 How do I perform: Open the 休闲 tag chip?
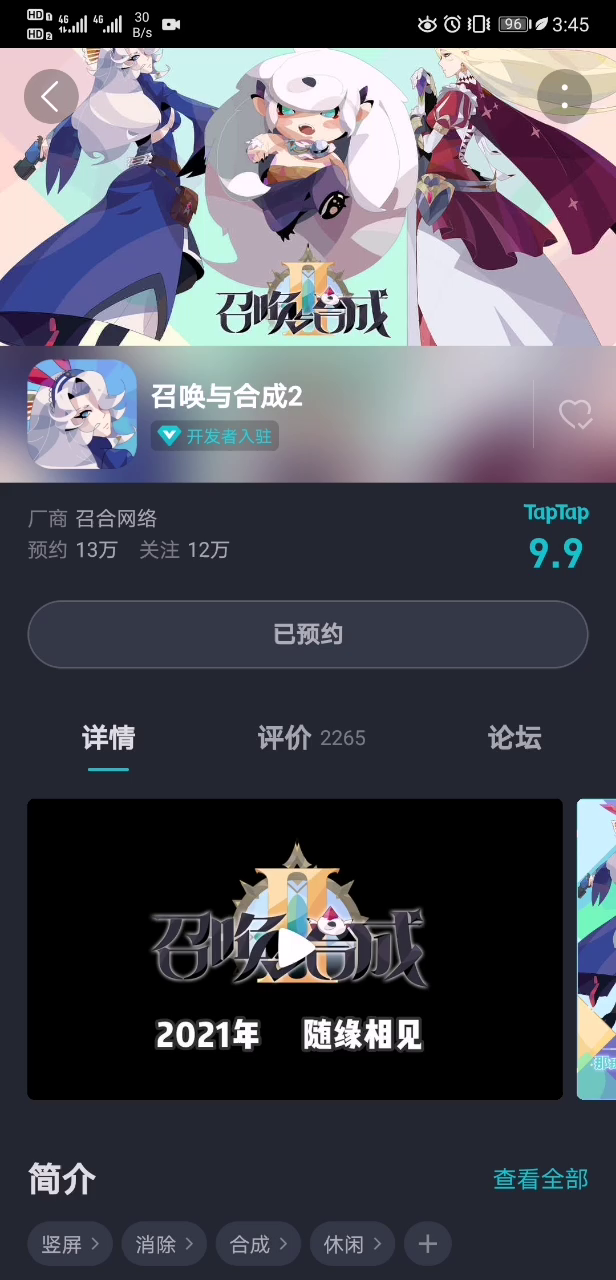[352, 1244]
